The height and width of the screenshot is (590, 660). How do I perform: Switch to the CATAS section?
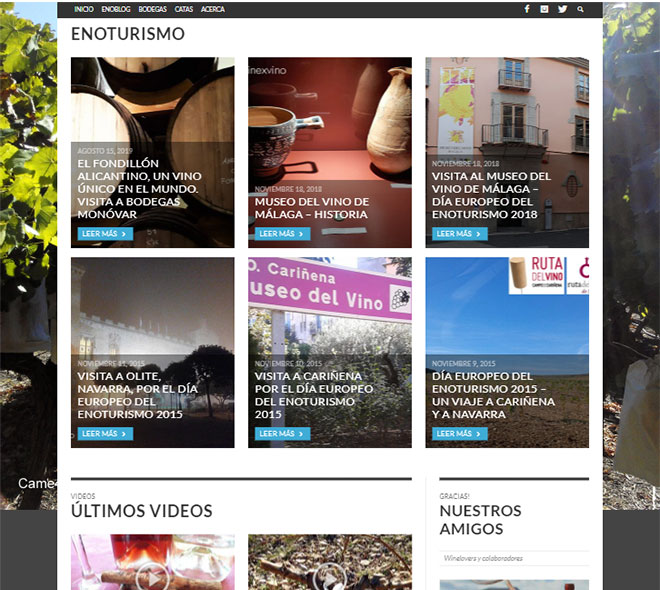(x=184, y=9)
